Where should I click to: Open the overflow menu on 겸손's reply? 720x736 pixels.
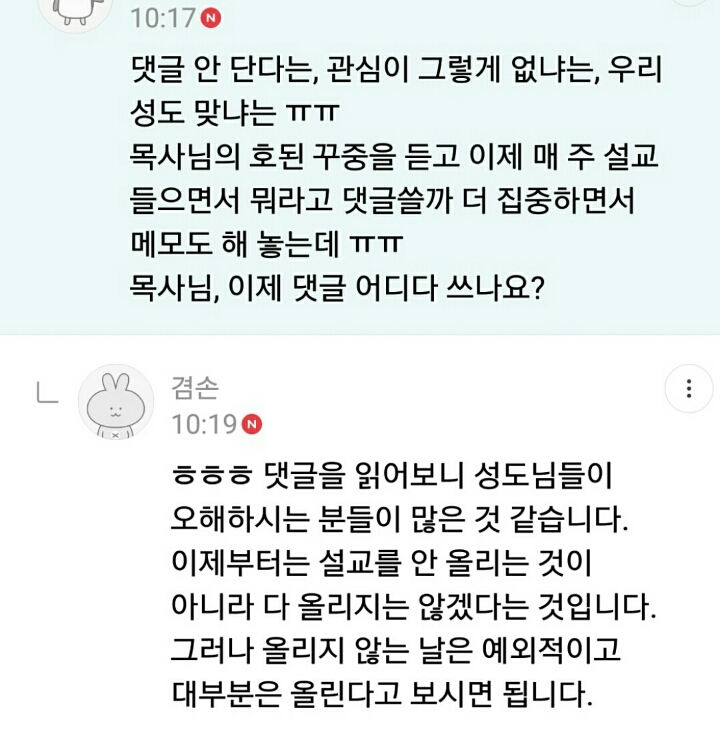(x=689, y=388)
